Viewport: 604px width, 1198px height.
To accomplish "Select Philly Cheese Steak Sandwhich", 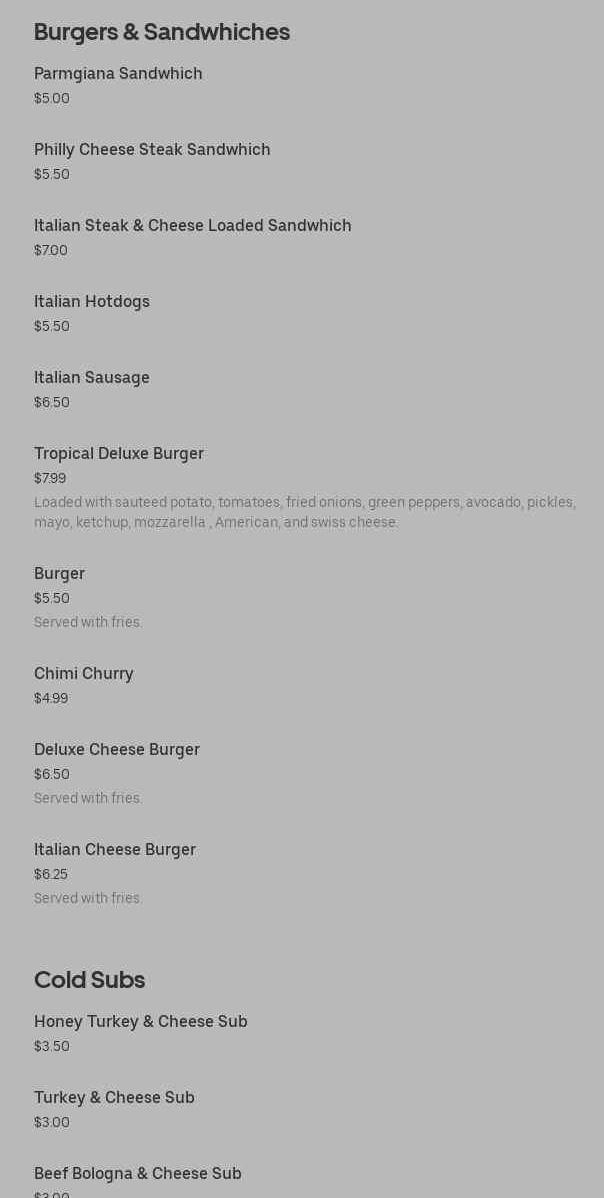I will click(152, 150).
